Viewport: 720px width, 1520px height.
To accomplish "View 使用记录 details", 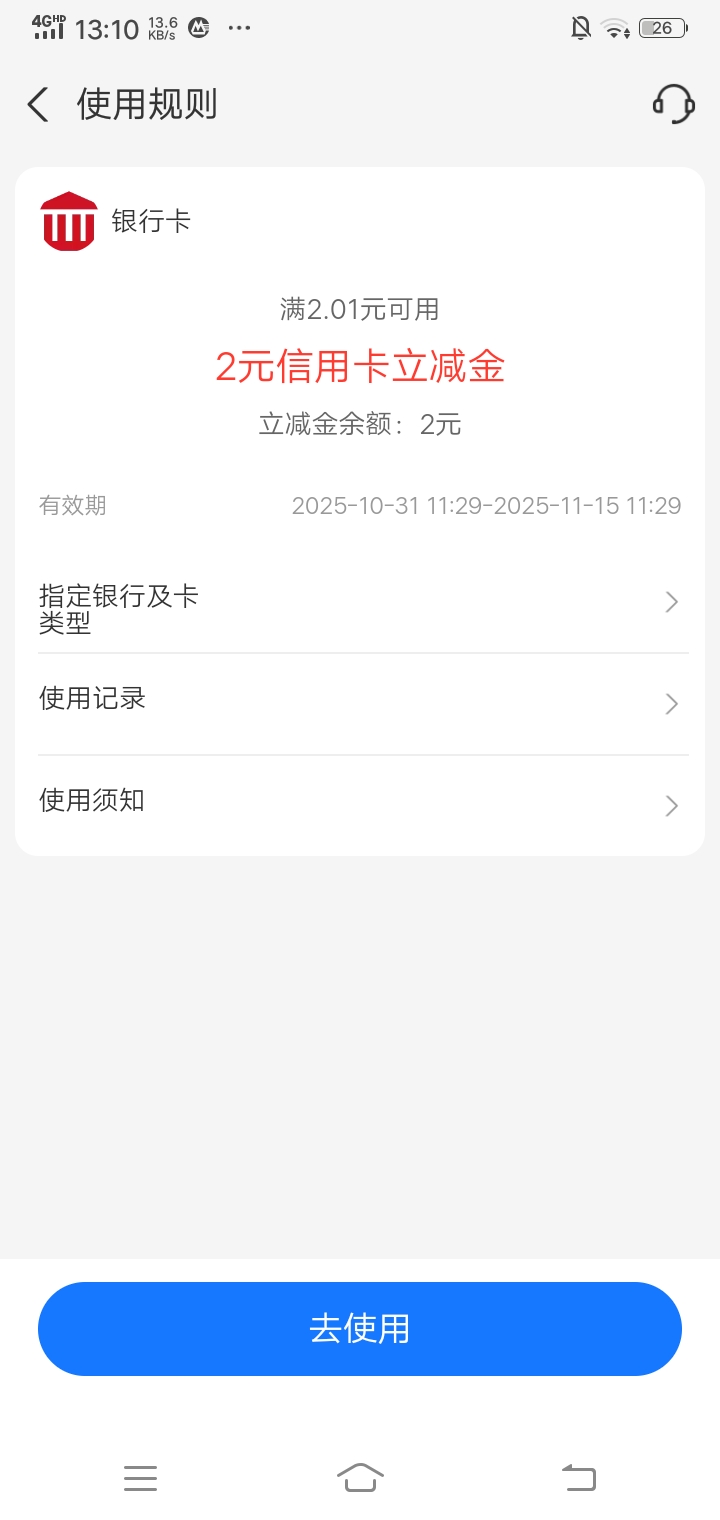I will coord(360,702).
